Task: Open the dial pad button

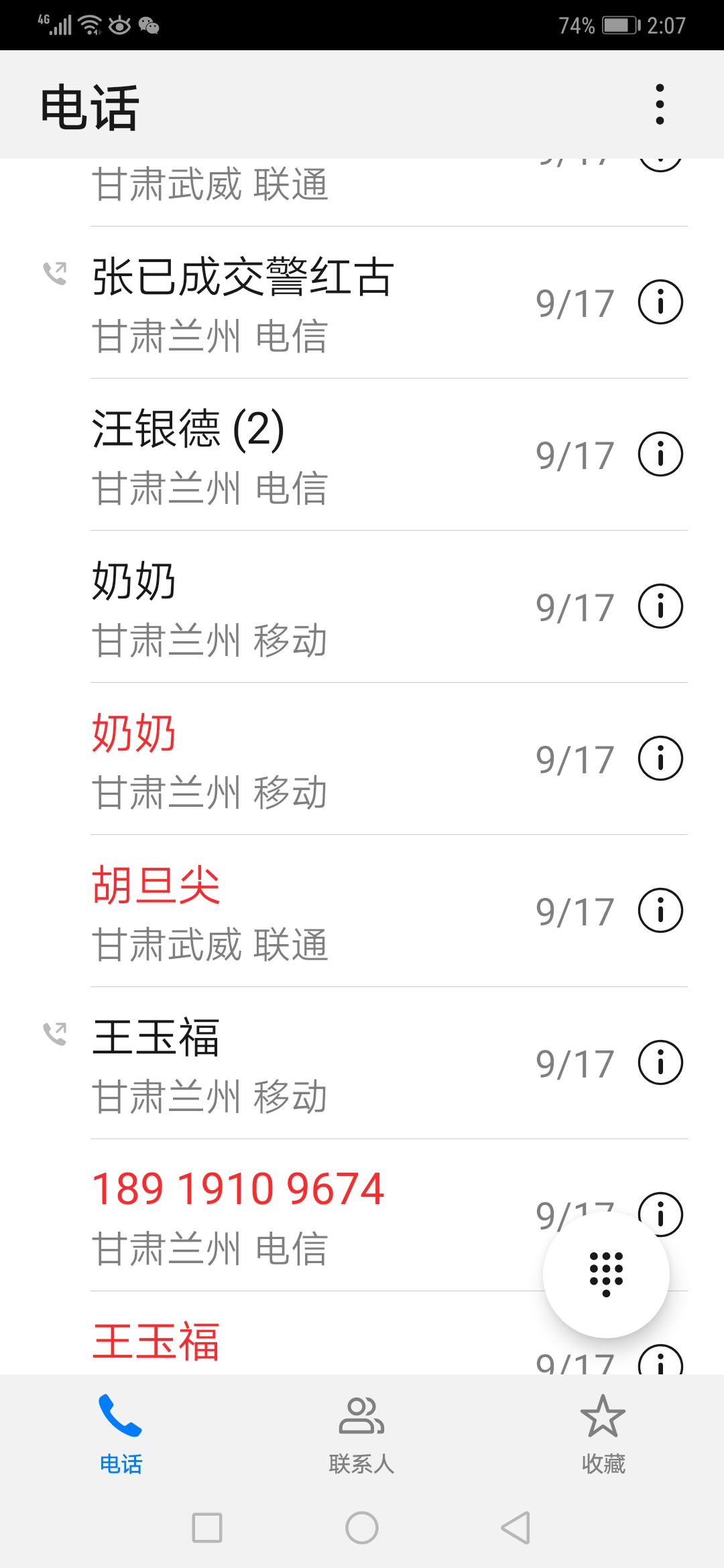Action: [606, 1275]
